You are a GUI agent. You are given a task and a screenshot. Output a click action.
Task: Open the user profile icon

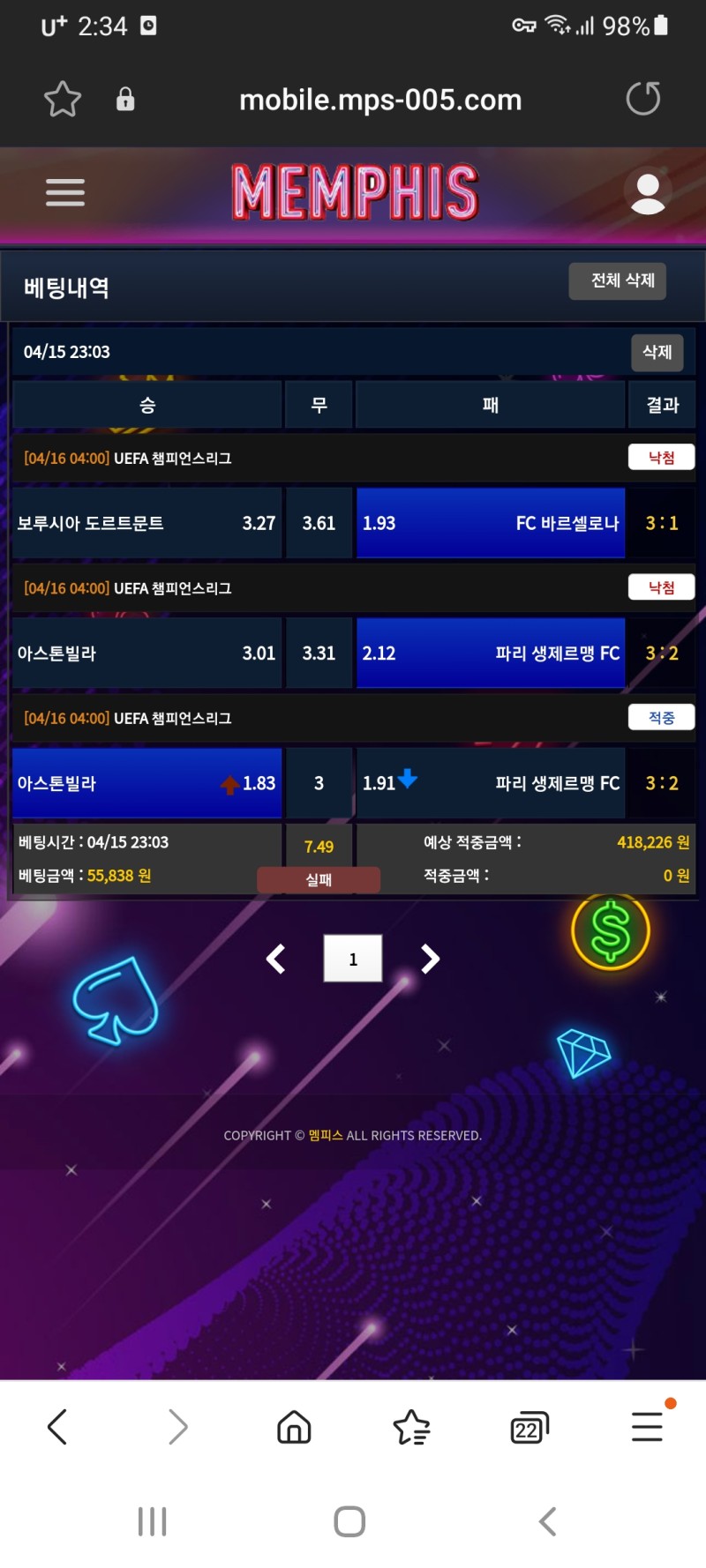click(x=648, y=193)
